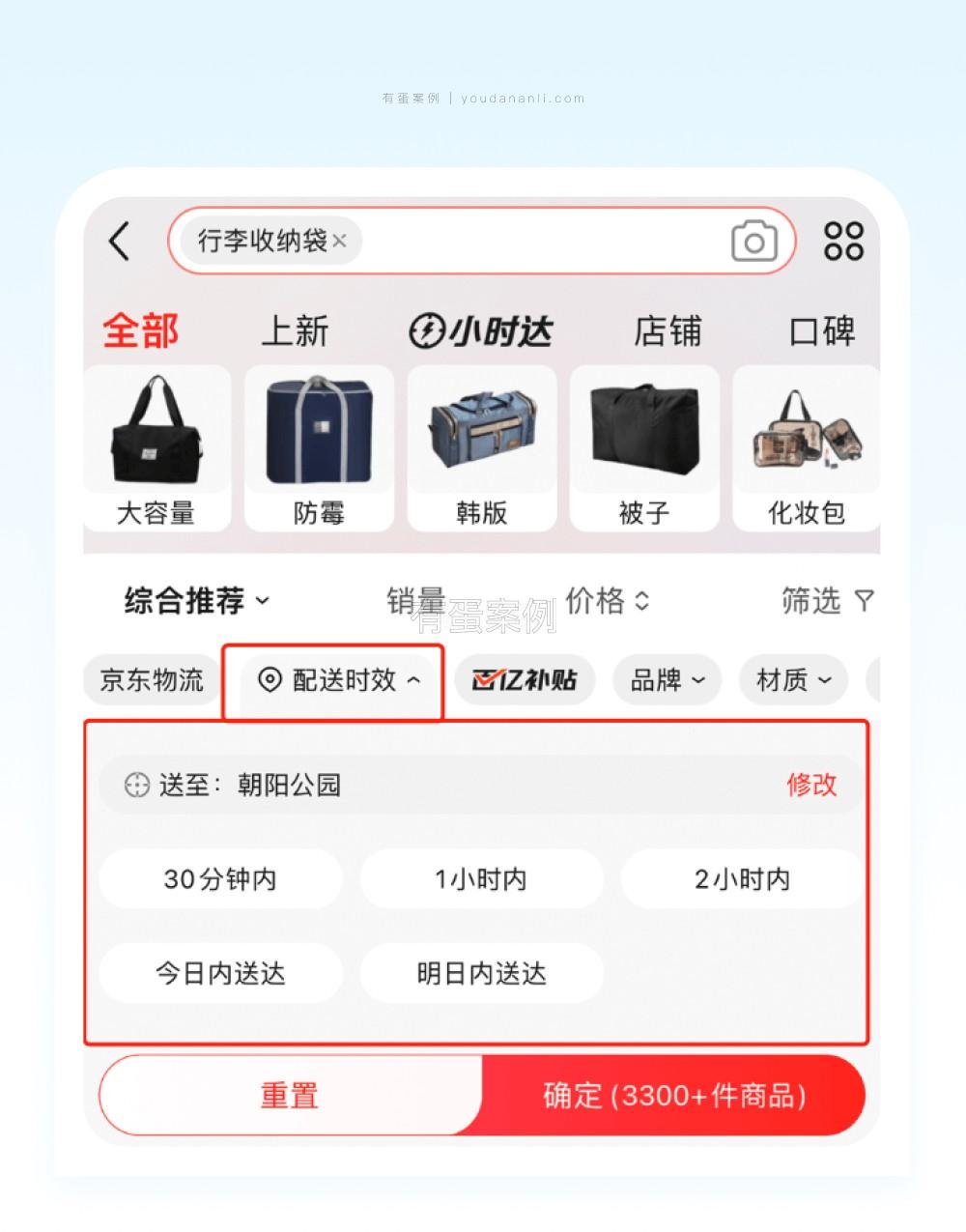Switch to the 上新 tab
Viewport: 966px width, 1232px height.
pyautogui.click(x=295, y=331)
